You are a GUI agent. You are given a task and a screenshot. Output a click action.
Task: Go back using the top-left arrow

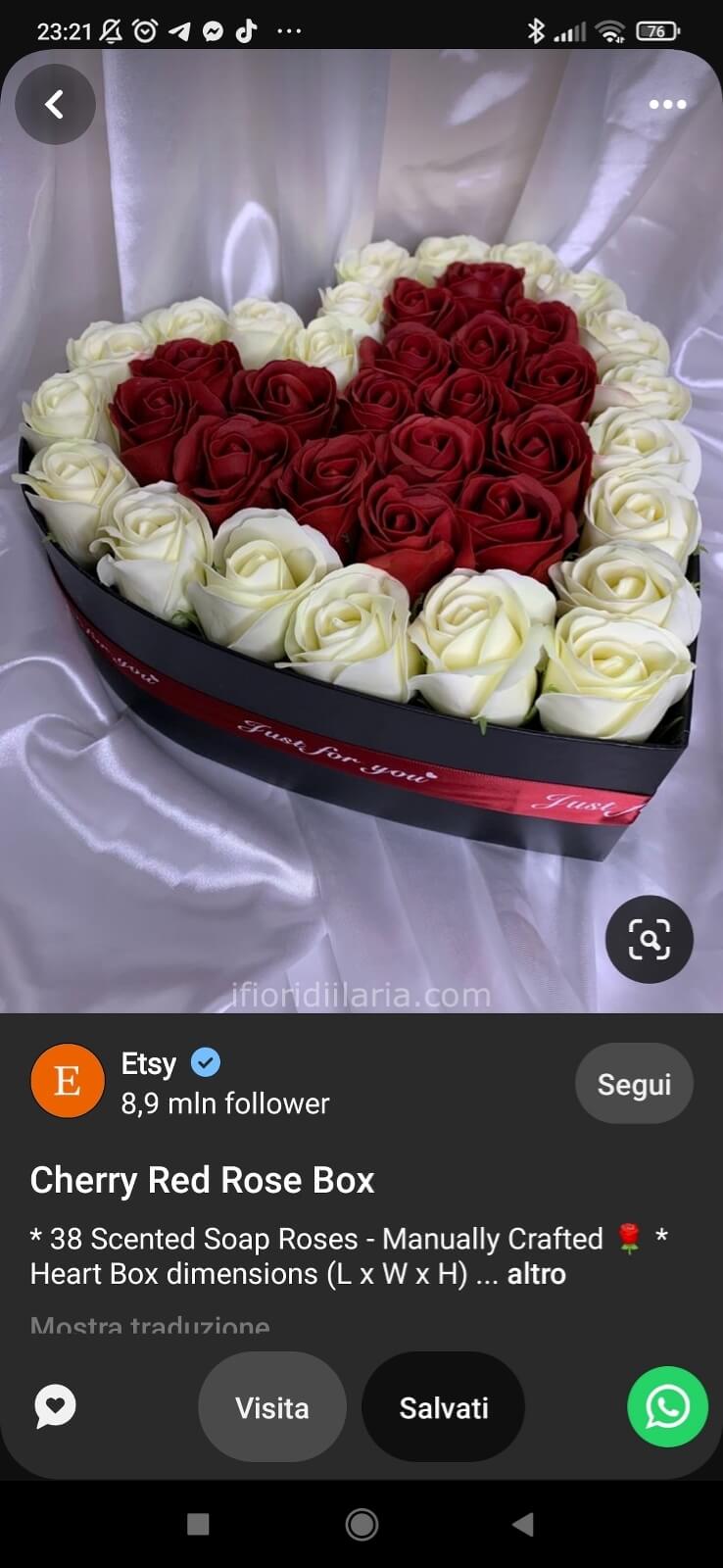[55, 104]
